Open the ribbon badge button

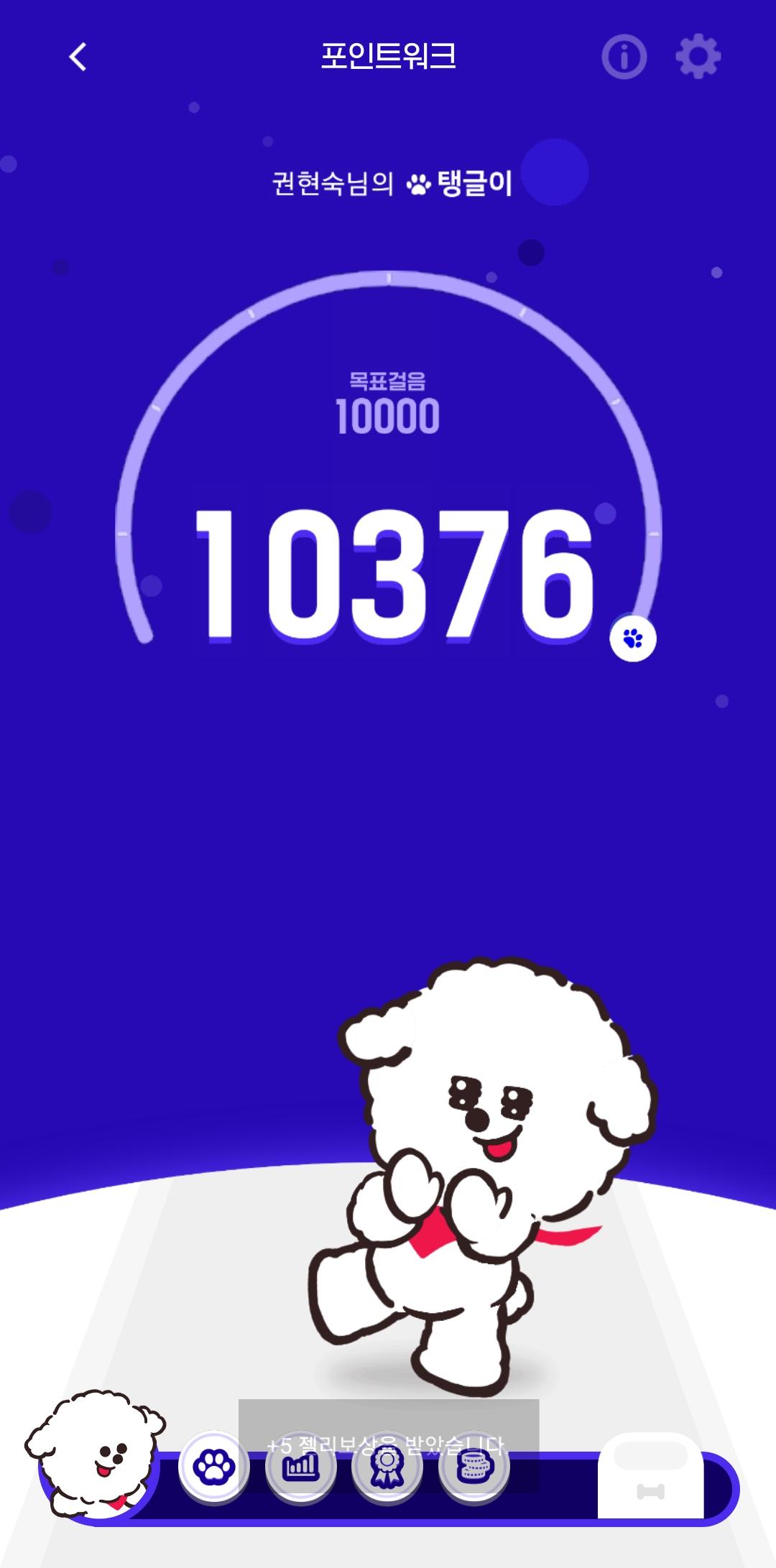click(x=387, y=1467)
